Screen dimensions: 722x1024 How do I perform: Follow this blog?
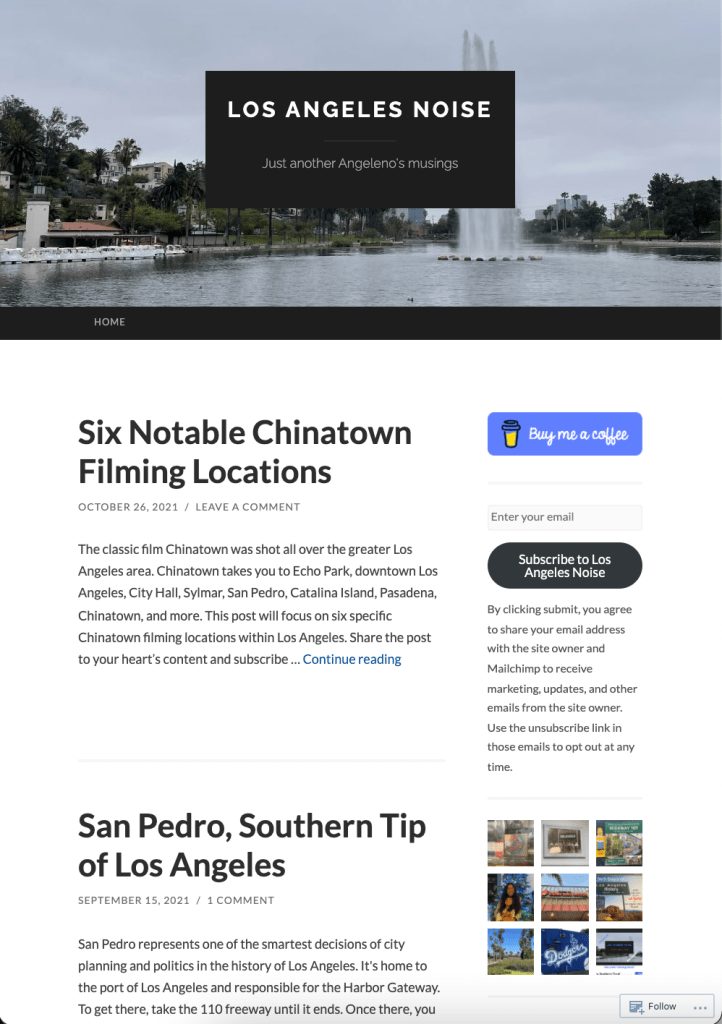click(652, 1006)
